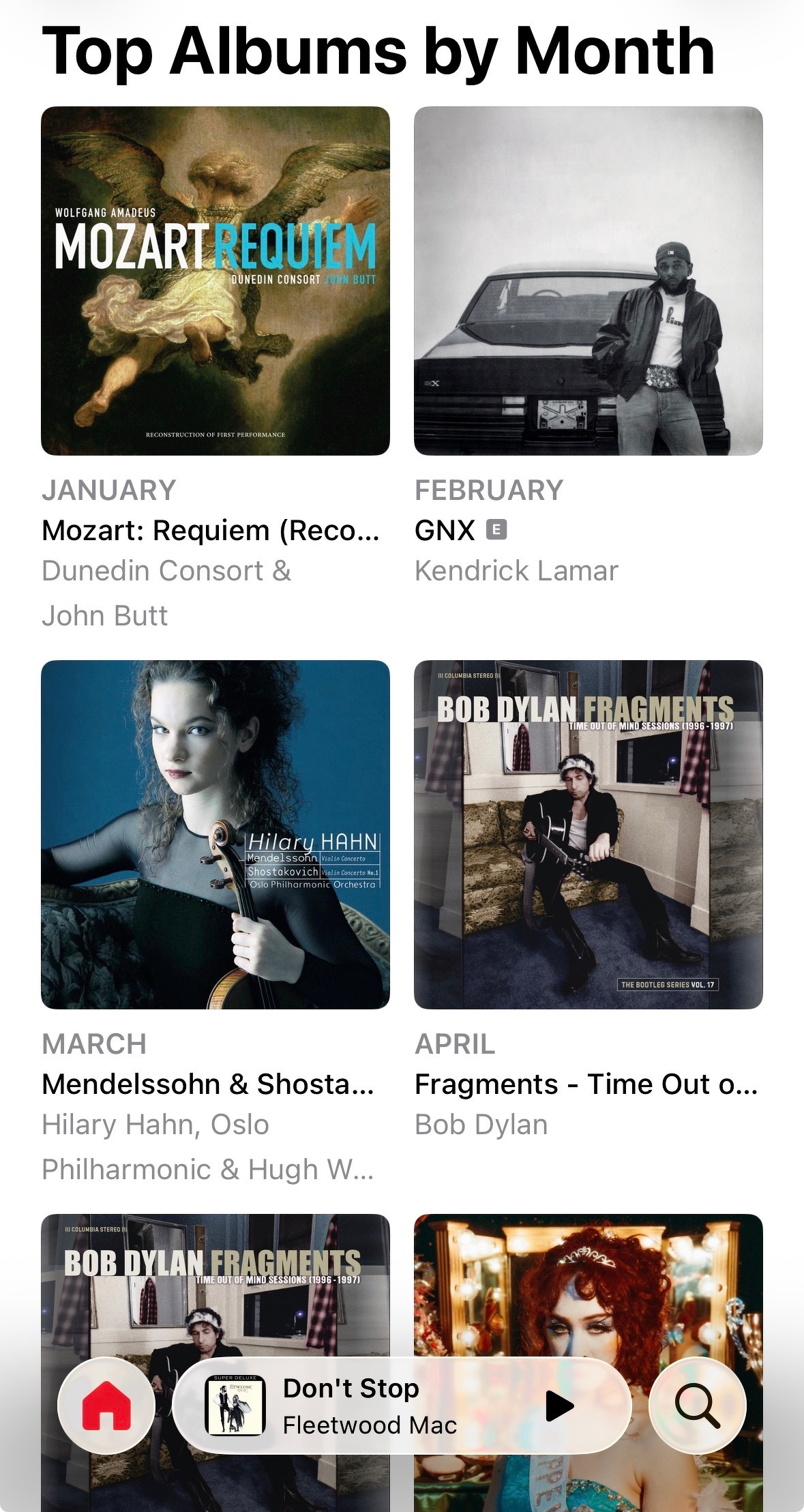
Task: Open January's Mozart: Requiem album
Action: (215, 281)
